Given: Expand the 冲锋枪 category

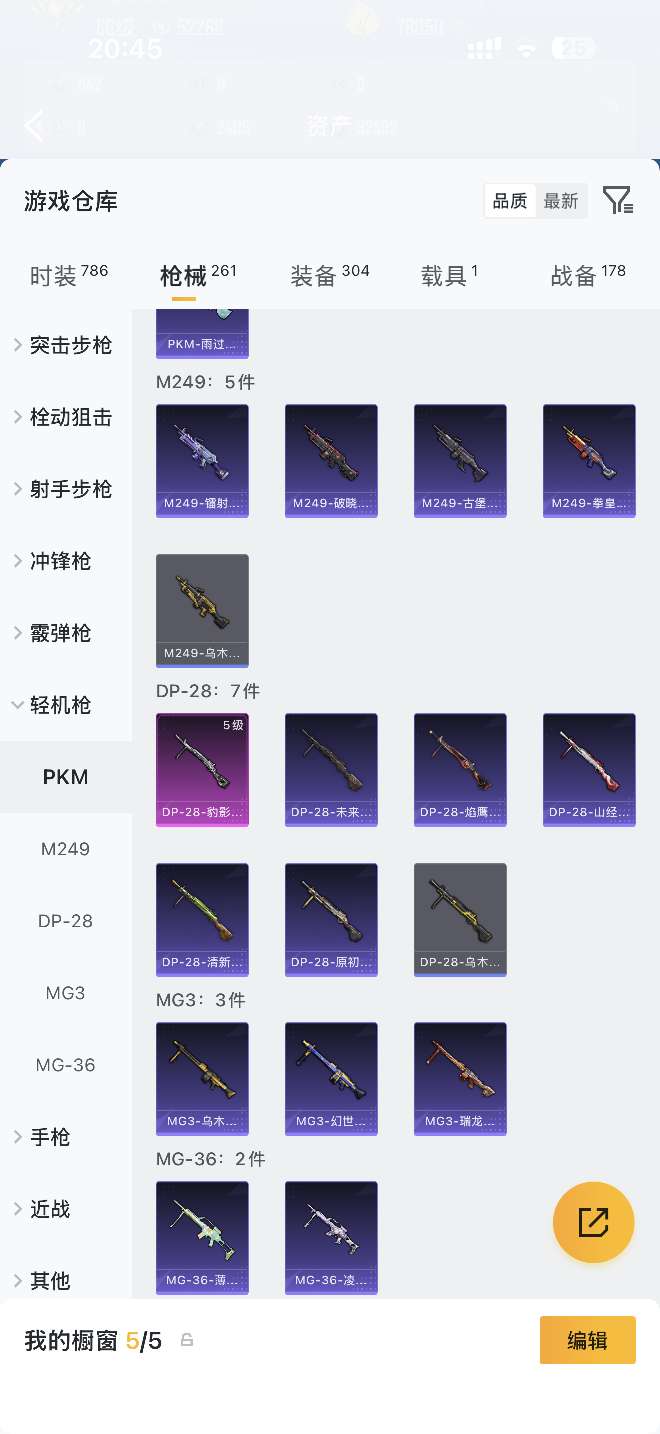Looking at the screenshot, I should click(60, 561).
